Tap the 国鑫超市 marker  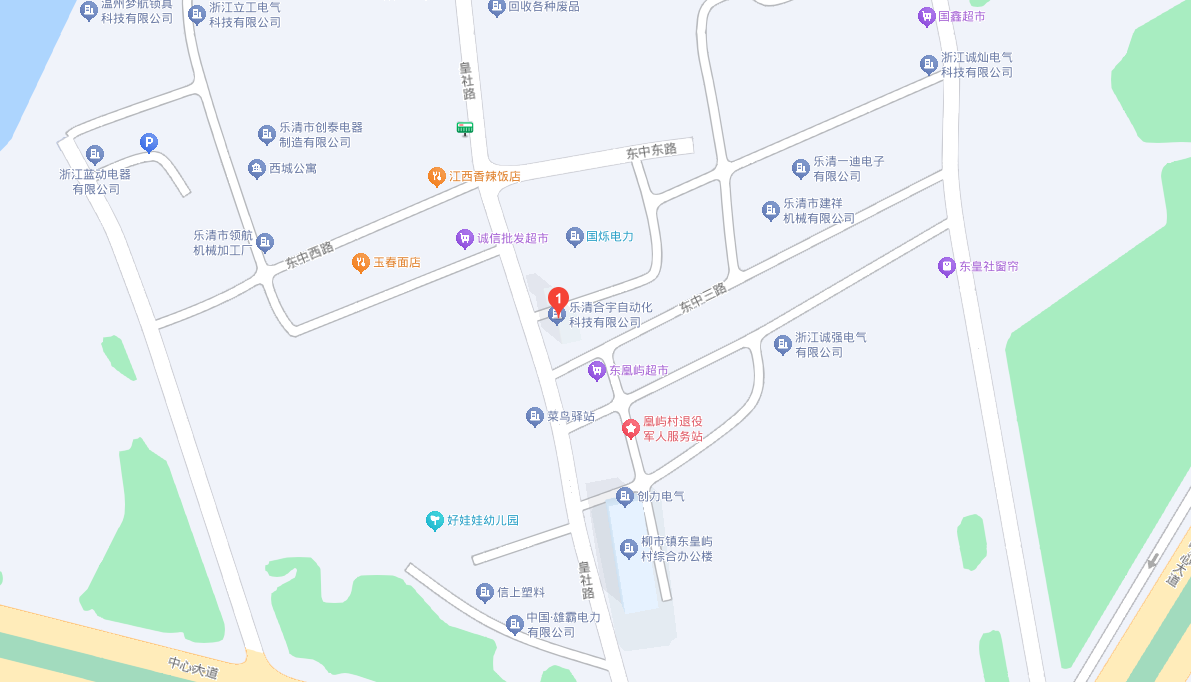click(x=927, y=16)
